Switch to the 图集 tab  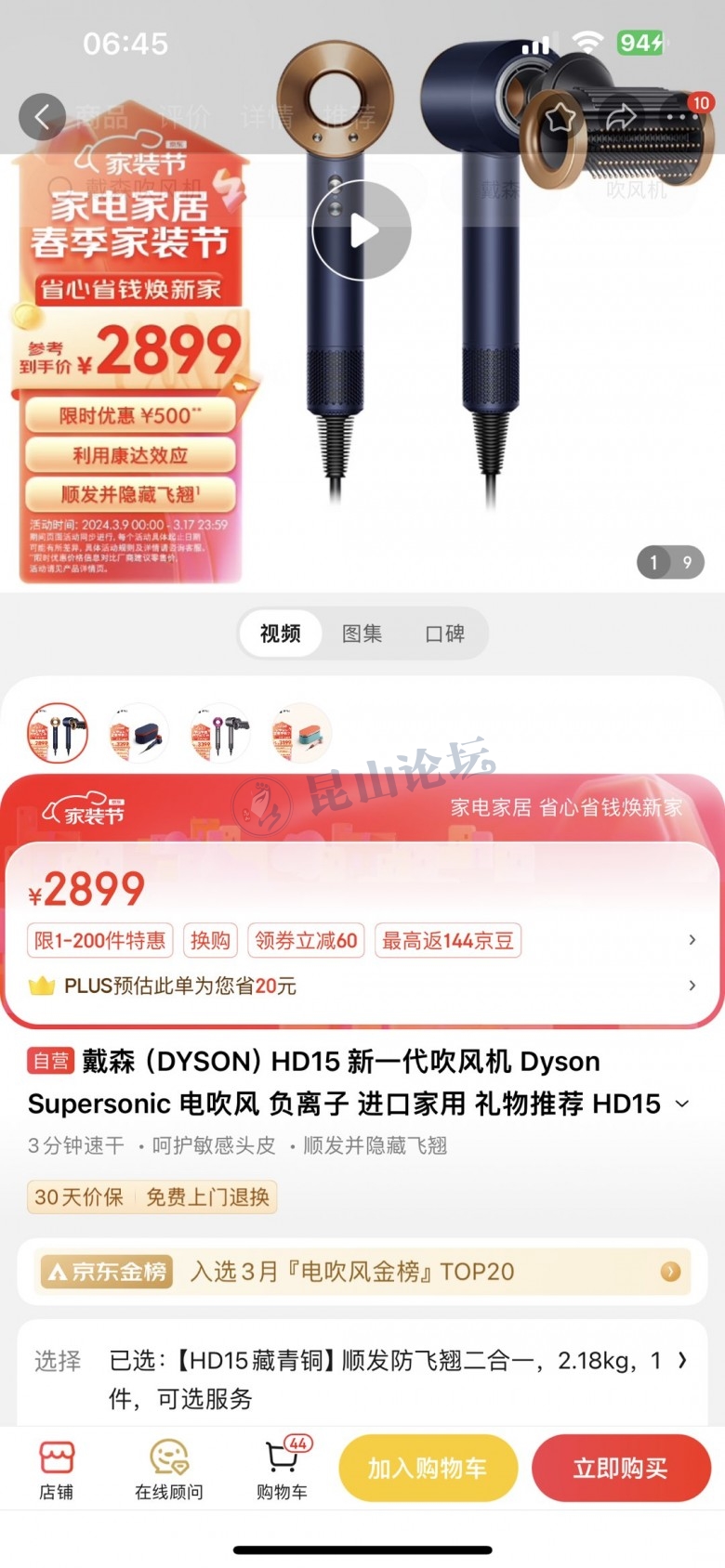362,634
